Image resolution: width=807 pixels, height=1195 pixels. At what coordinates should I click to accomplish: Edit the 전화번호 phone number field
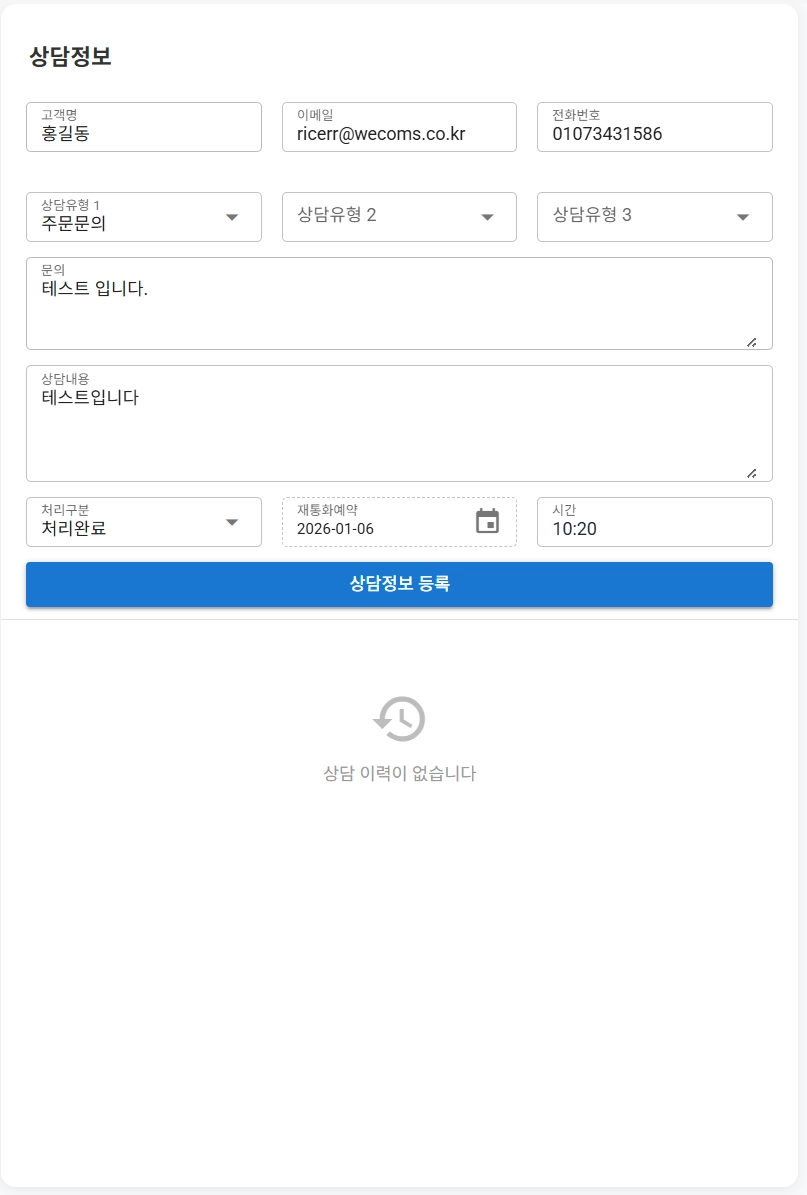[654, 132]
